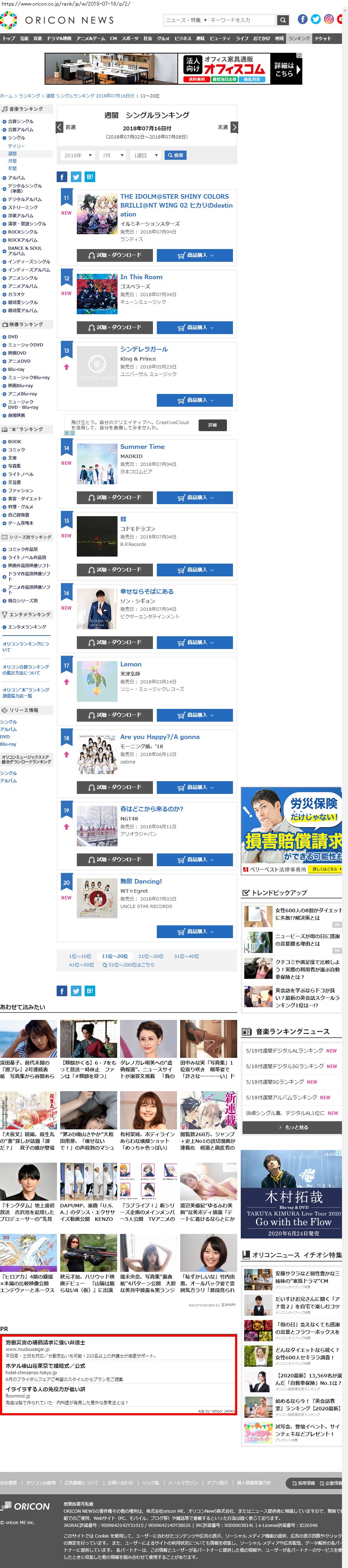Expand the 2018年 year dropdown

pyautogui.click(x=77, y=155)
